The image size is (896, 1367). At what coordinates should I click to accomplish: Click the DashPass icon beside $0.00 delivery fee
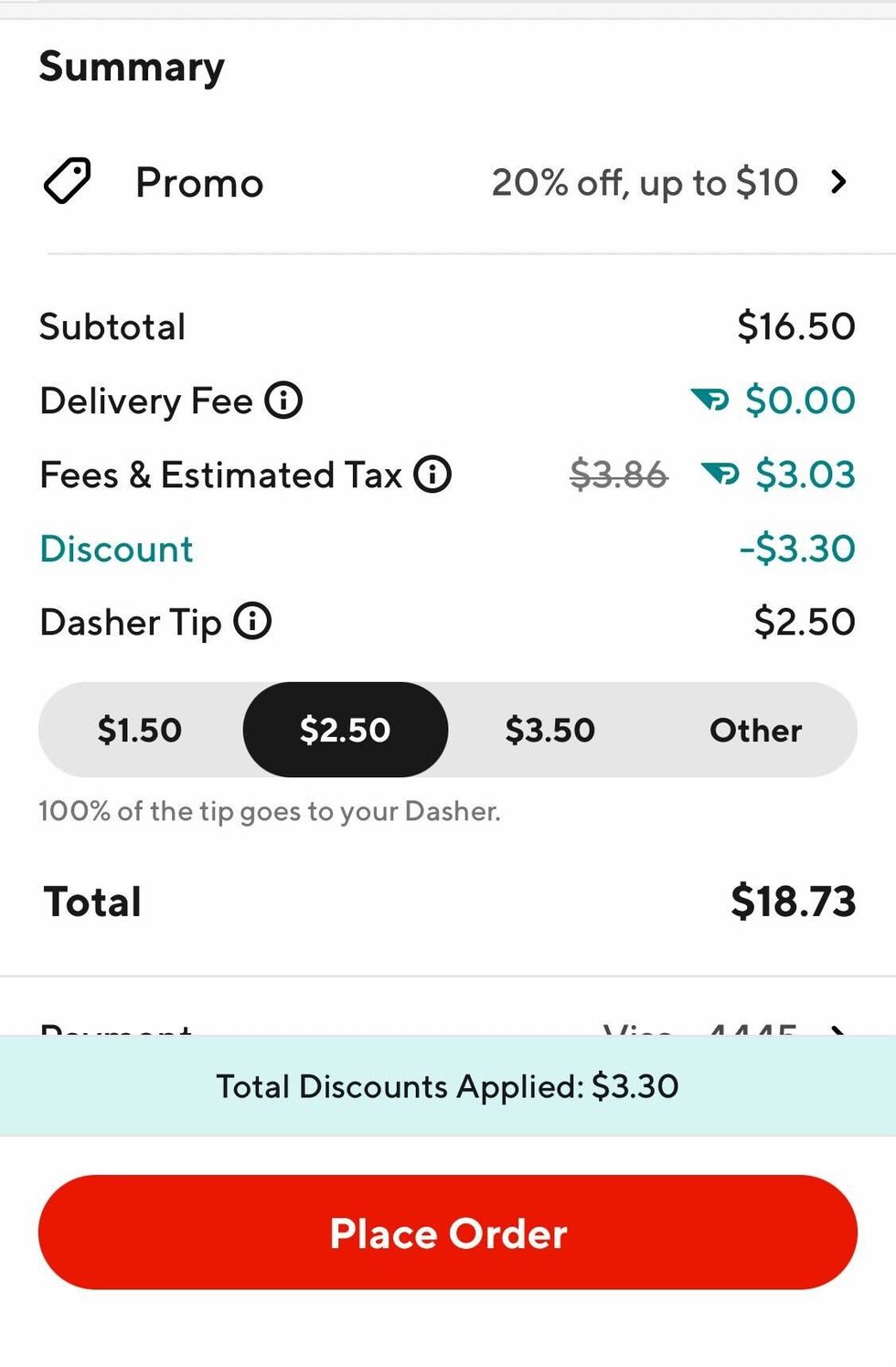(710, 400)
